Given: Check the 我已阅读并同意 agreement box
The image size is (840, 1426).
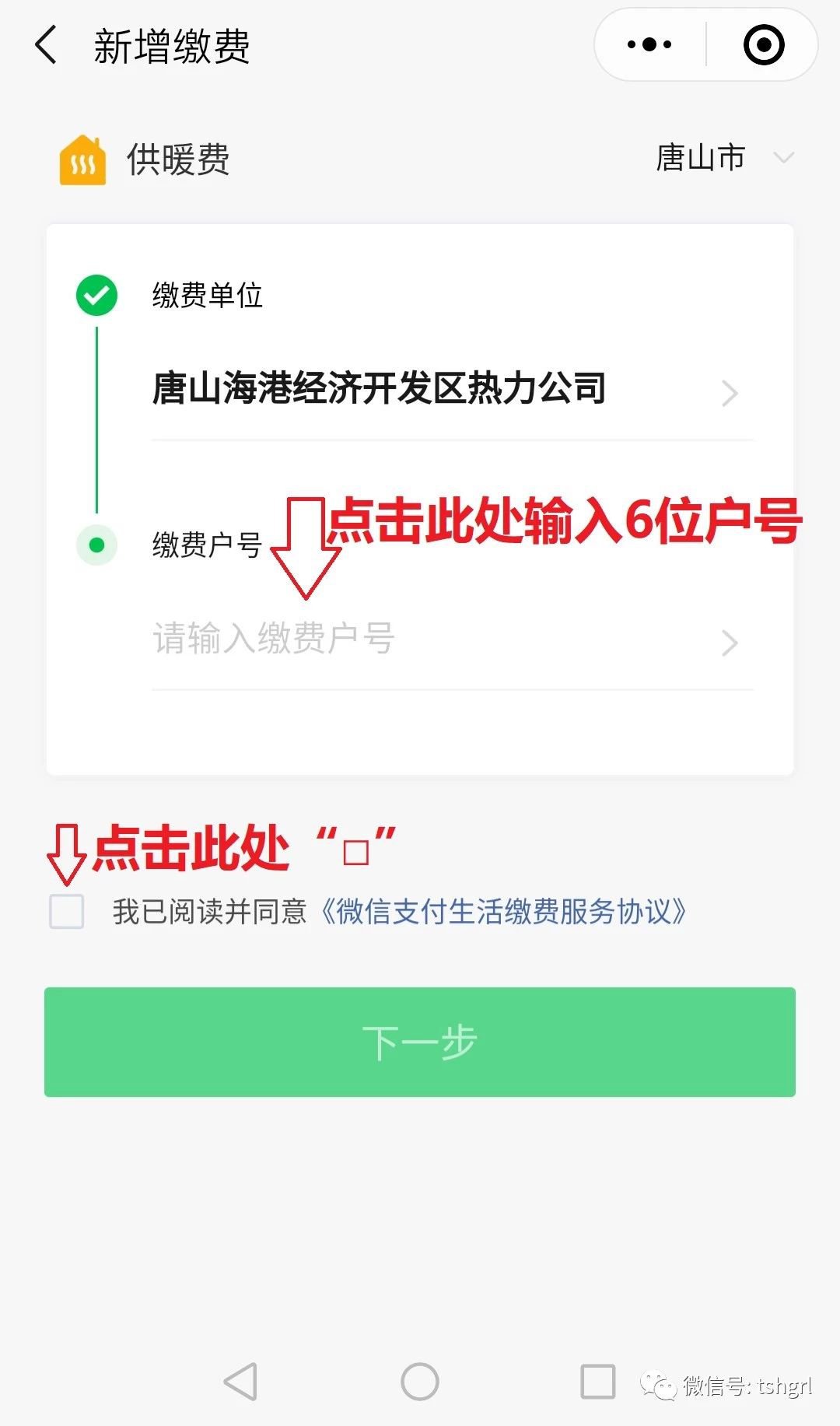Looking at the screenshot, I should pos(67,911).
